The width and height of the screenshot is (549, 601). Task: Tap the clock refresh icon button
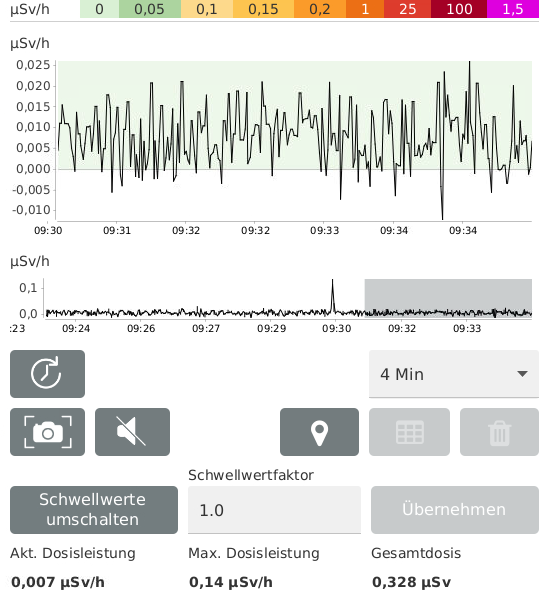pyautogui.click(x=48, y=374)
